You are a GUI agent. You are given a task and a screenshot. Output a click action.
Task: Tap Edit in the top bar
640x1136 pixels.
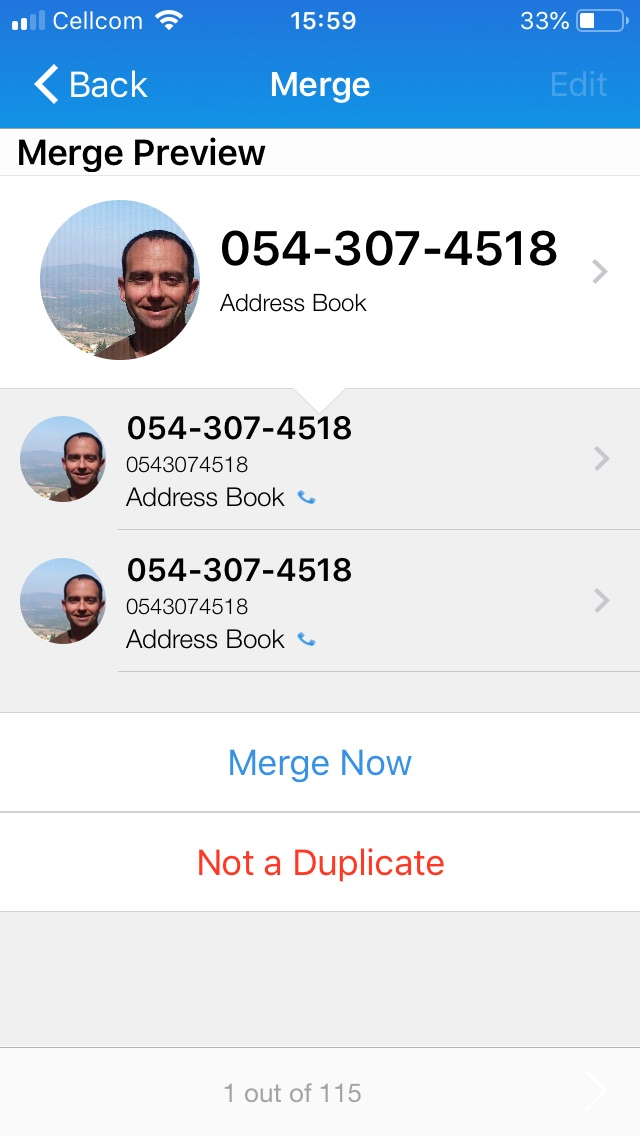(x=578, y=85)
